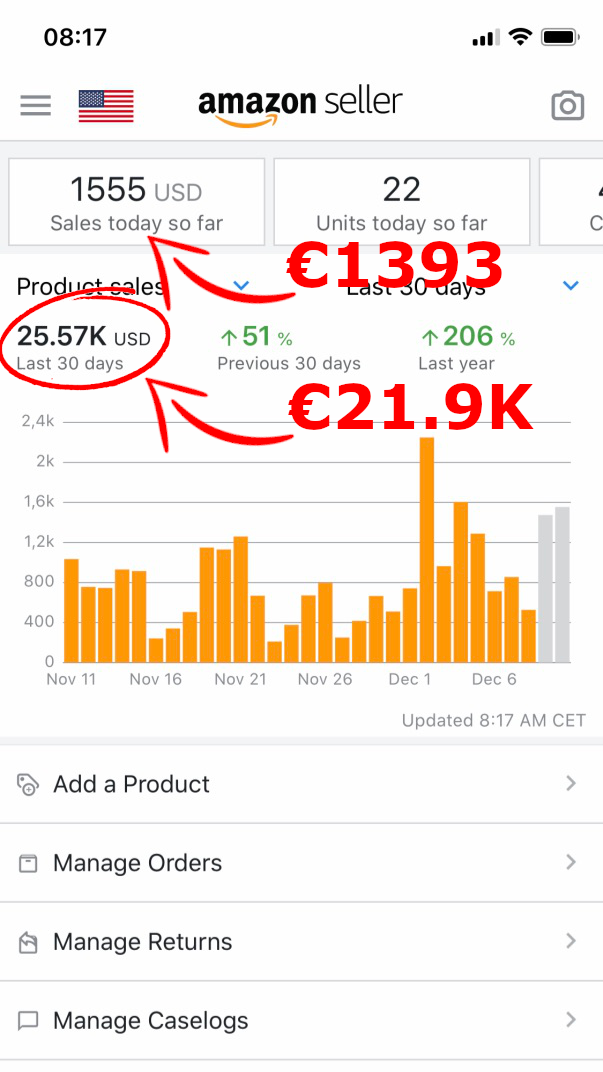Open Manage Returns
The height and width of the screenshot is (1072, 603).
pos(302,941)
